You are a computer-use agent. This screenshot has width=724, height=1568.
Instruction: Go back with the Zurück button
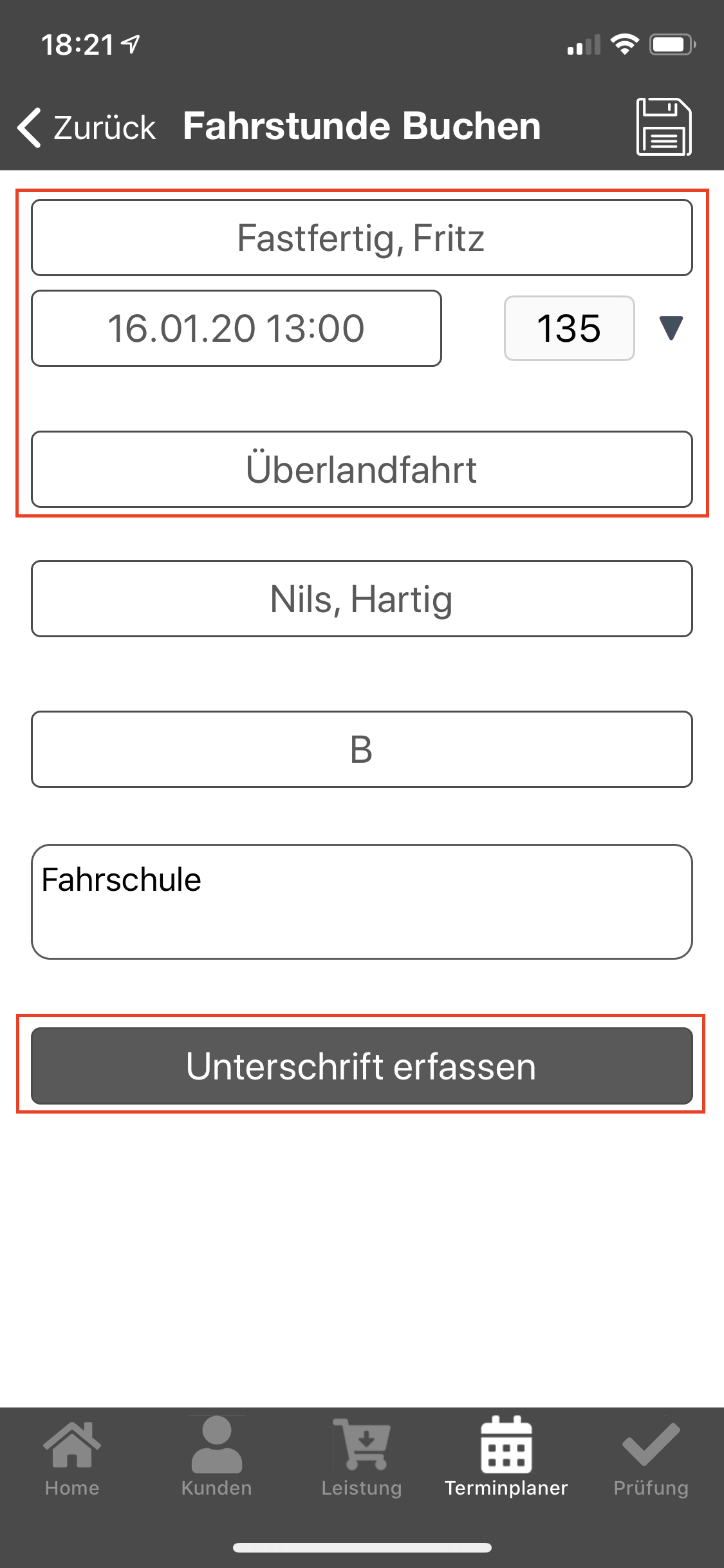click(x=86, y=127)
